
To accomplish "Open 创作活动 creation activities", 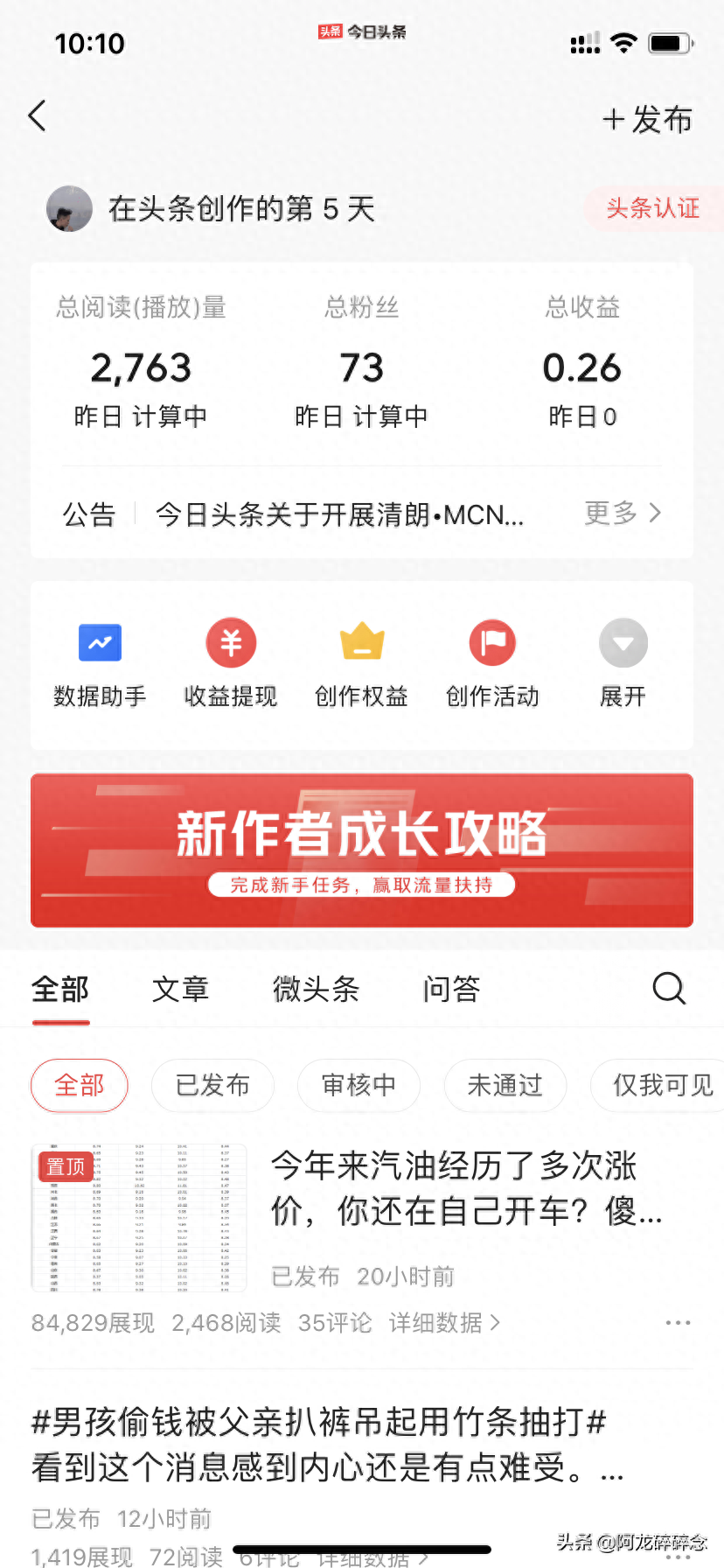I will point(492,662).
